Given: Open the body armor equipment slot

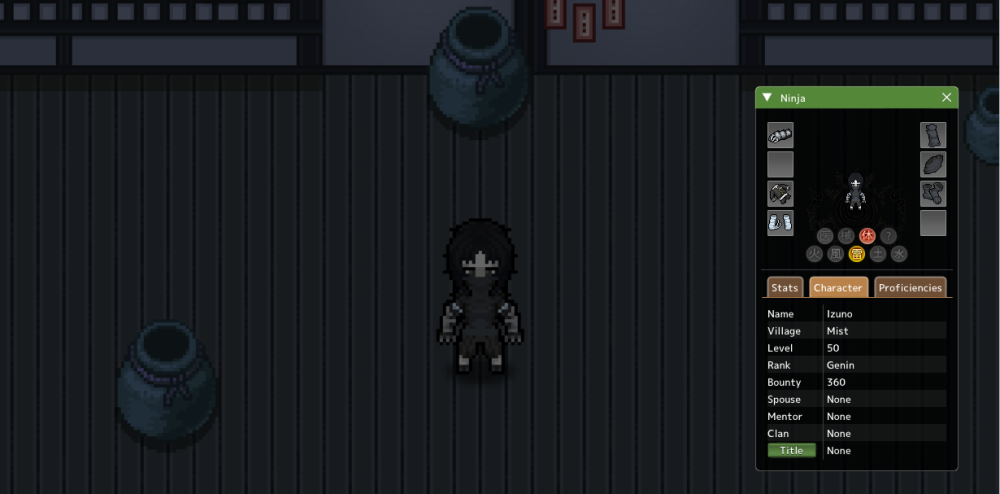Looking at the screenshot, I should 780,194.
